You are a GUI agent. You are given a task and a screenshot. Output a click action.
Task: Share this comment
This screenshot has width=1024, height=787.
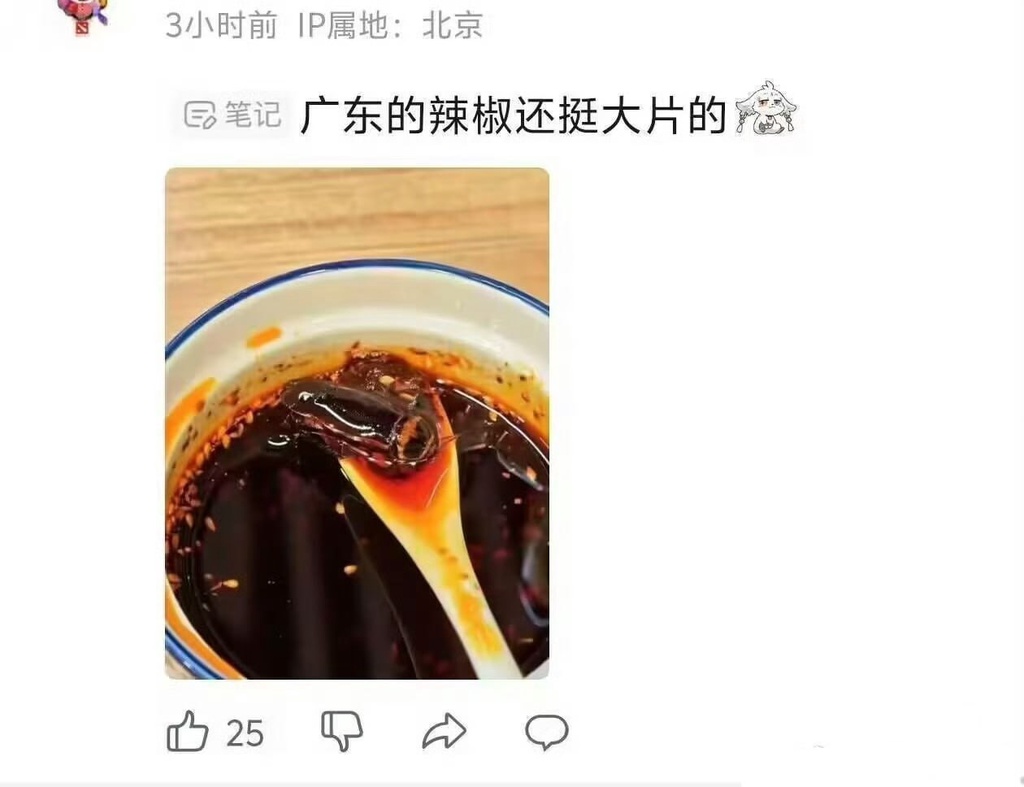[x=444, y=732]
